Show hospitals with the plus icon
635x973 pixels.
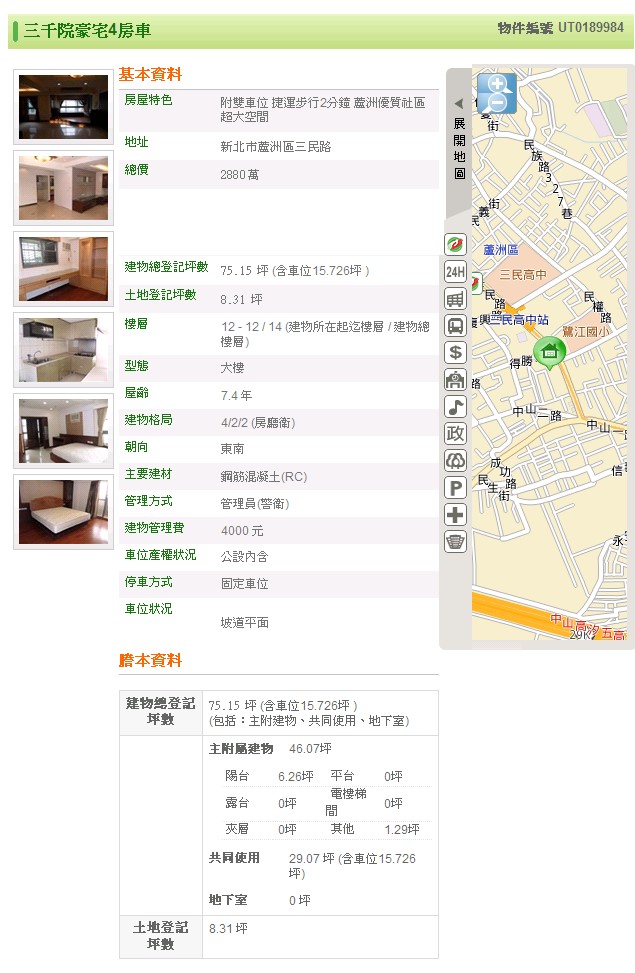[x=455, y=515]
